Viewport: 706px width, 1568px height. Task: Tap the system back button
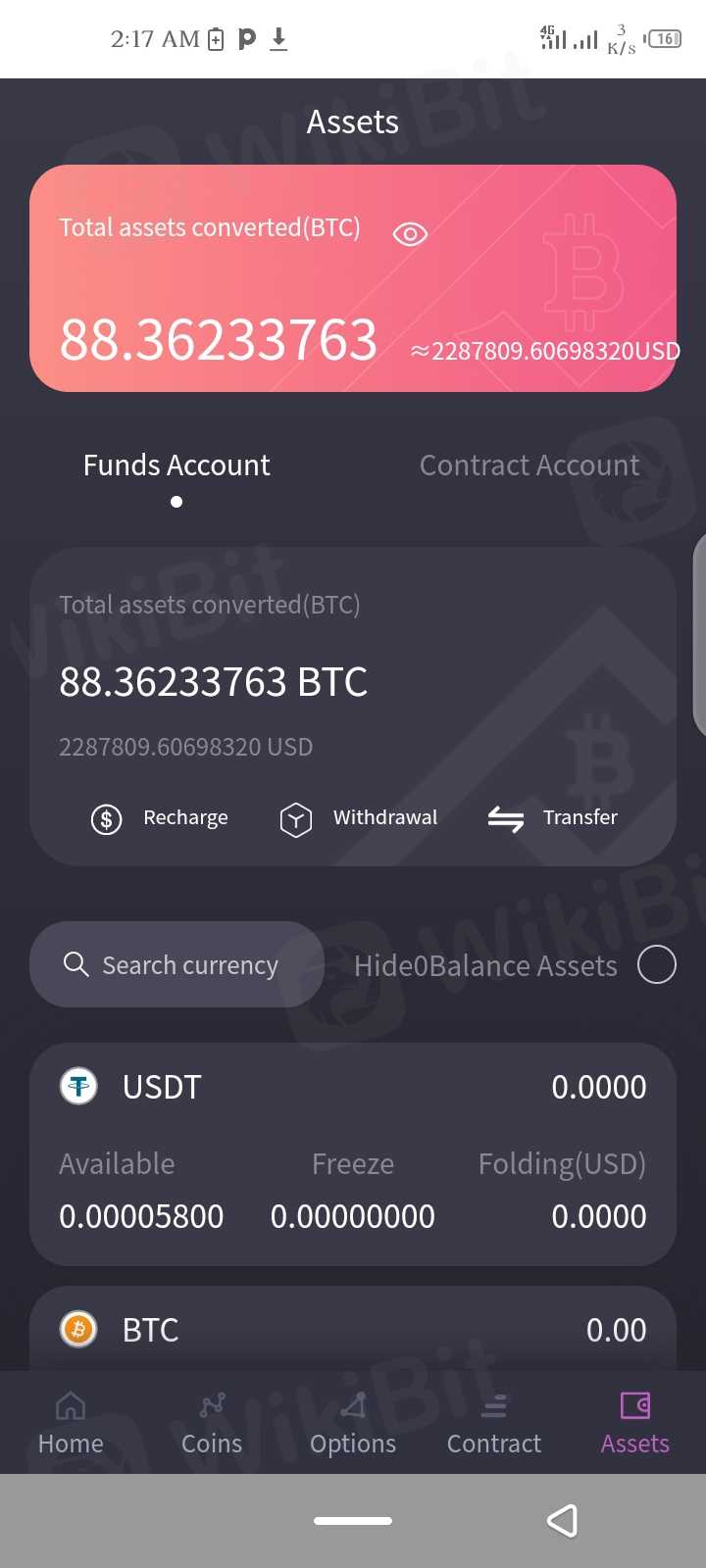click(562, 1521)
